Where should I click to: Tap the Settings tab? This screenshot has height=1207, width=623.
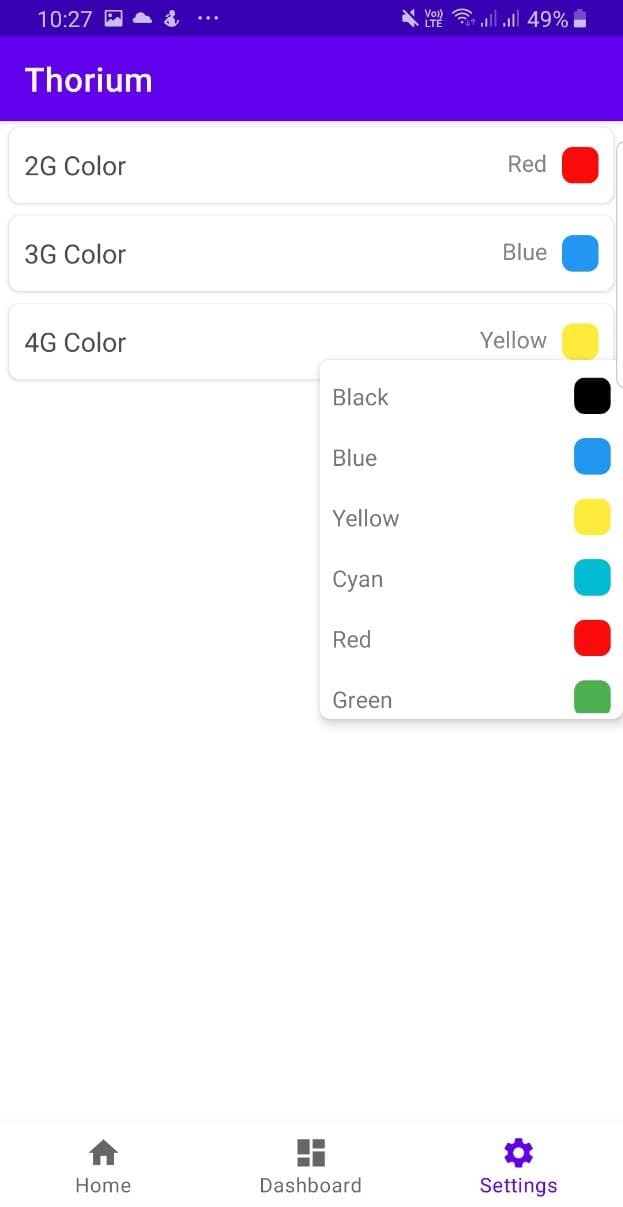tap(518, 1166)
